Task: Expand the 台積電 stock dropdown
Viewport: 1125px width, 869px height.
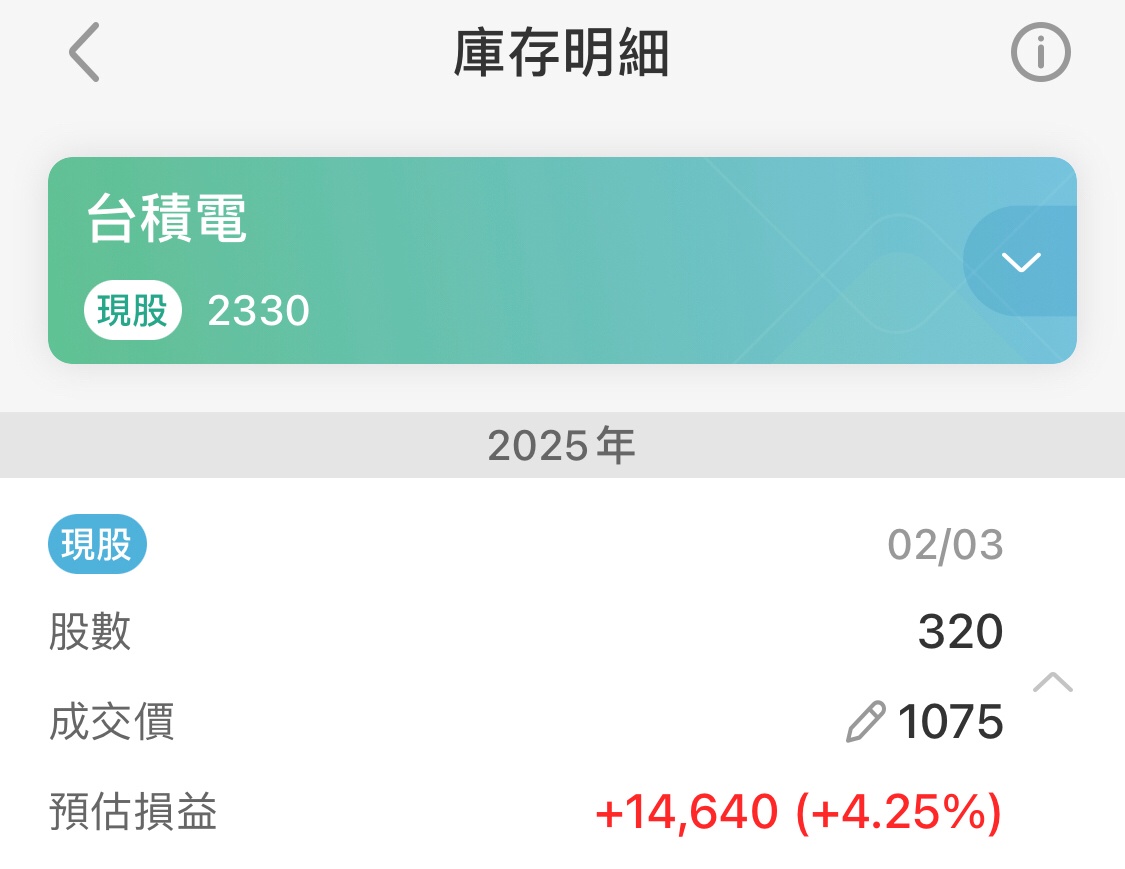Action: click(1021, 262)
